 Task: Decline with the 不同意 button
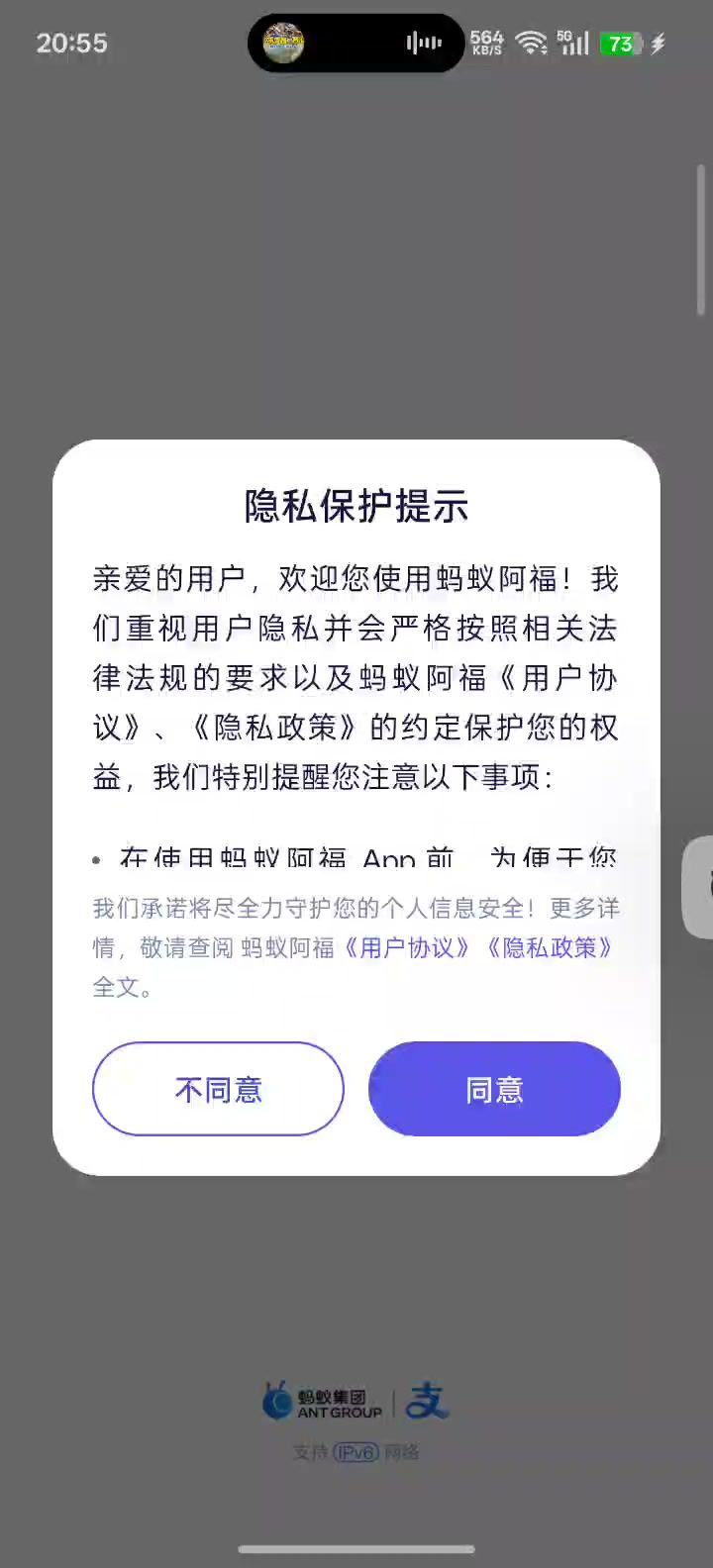click(218, 1089)
